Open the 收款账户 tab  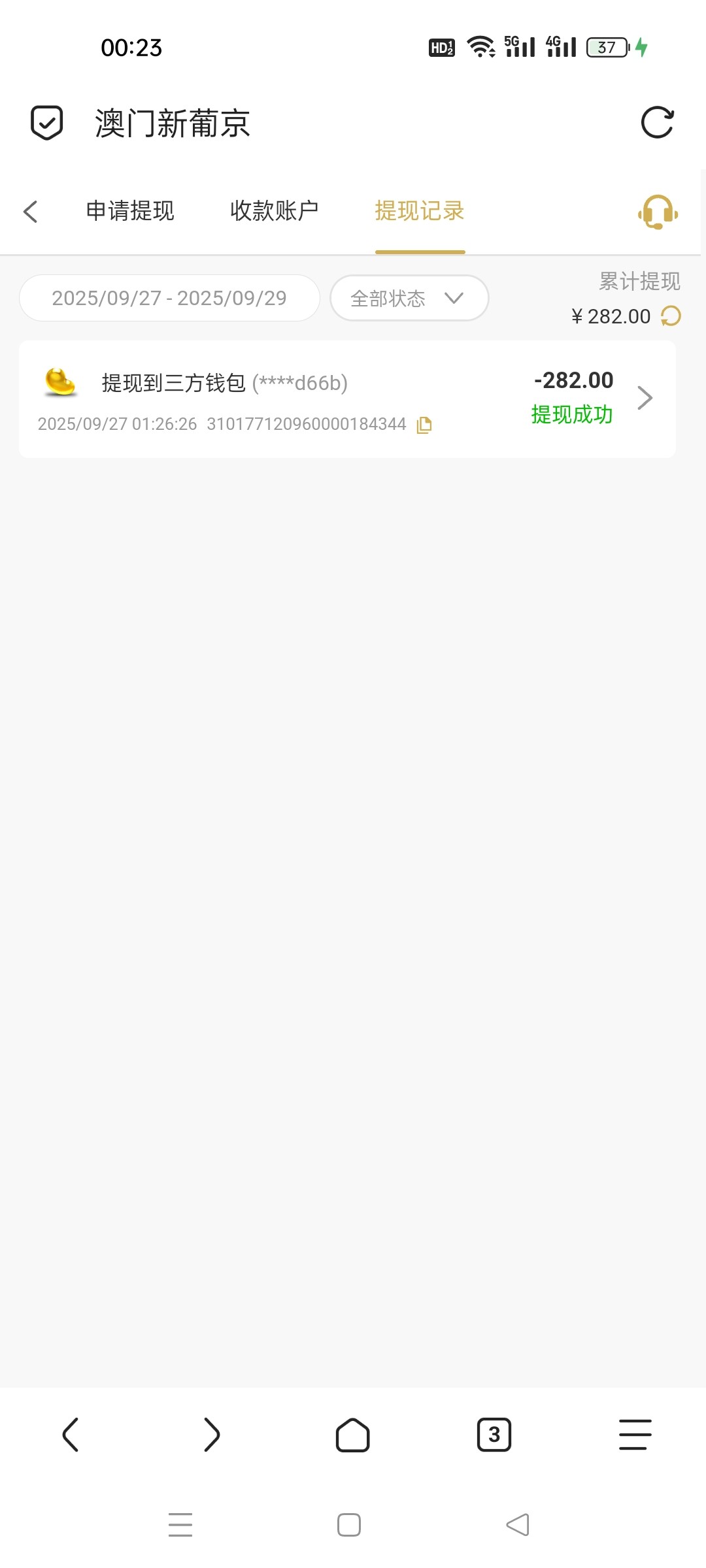point(274,211)
